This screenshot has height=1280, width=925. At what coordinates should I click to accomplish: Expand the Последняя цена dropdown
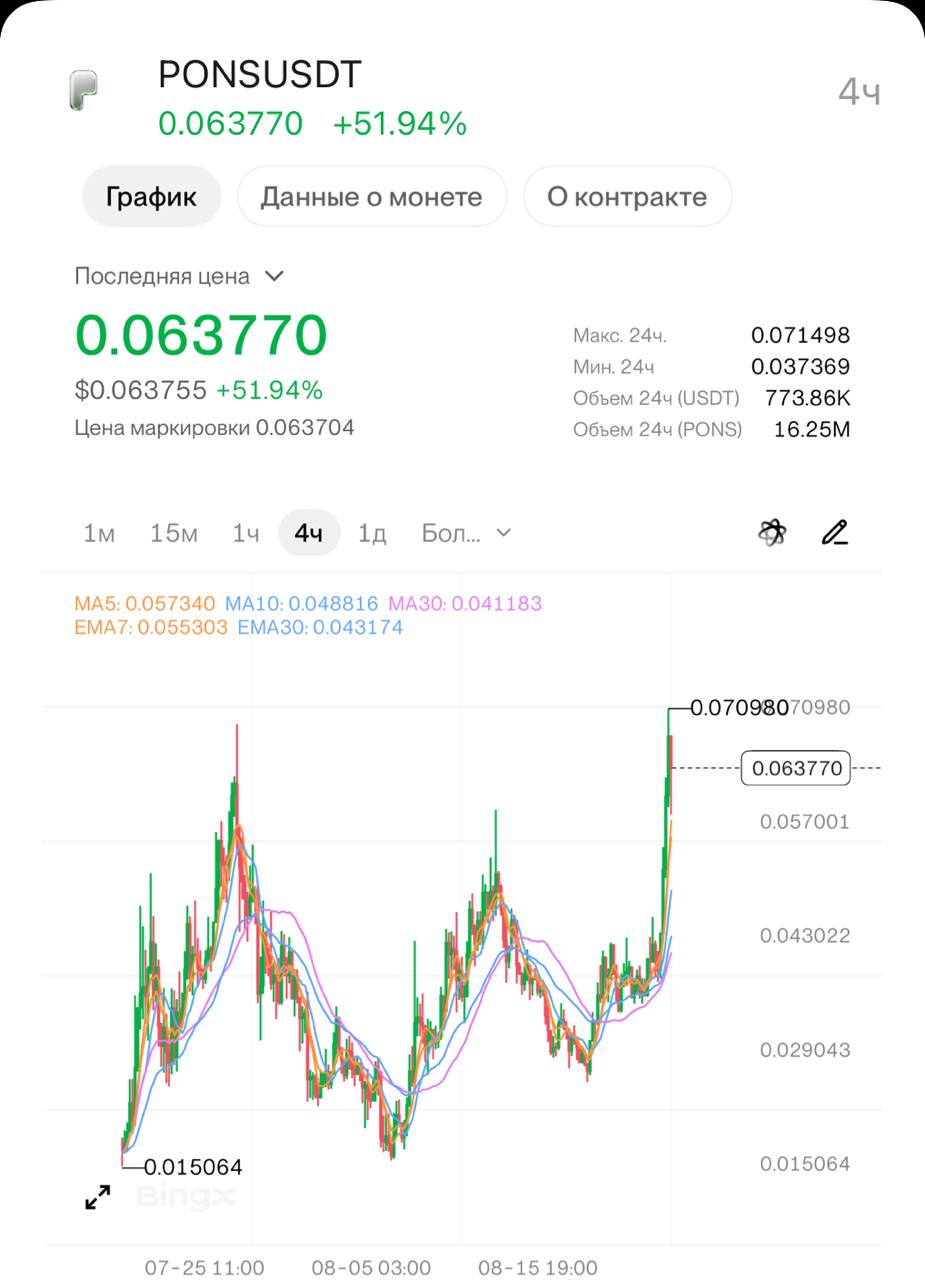click(180, 276)
